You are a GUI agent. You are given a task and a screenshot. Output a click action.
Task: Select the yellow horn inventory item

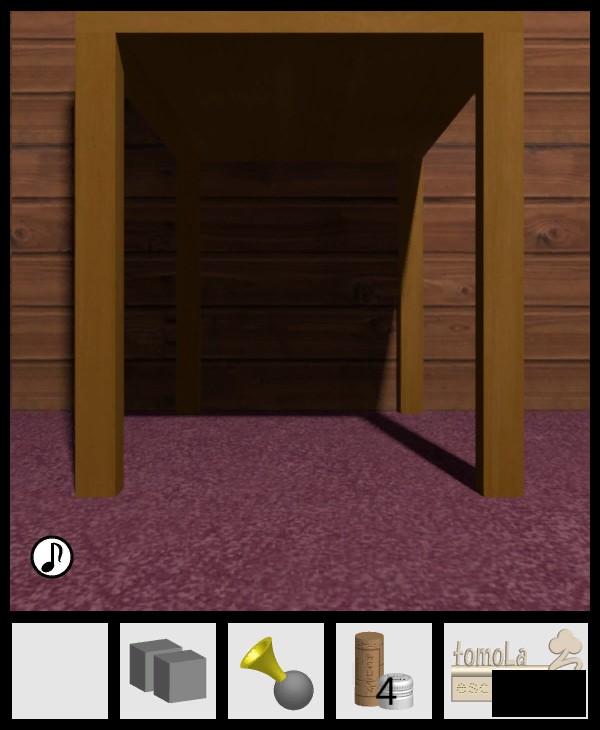276,671
